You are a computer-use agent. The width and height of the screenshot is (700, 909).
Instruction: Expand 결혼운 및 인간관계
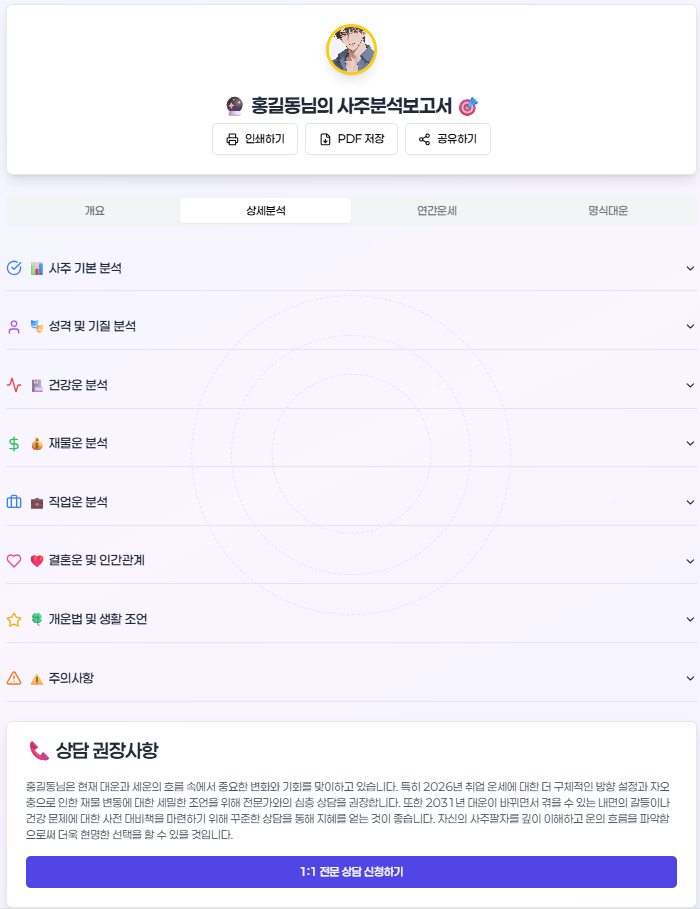350,561
